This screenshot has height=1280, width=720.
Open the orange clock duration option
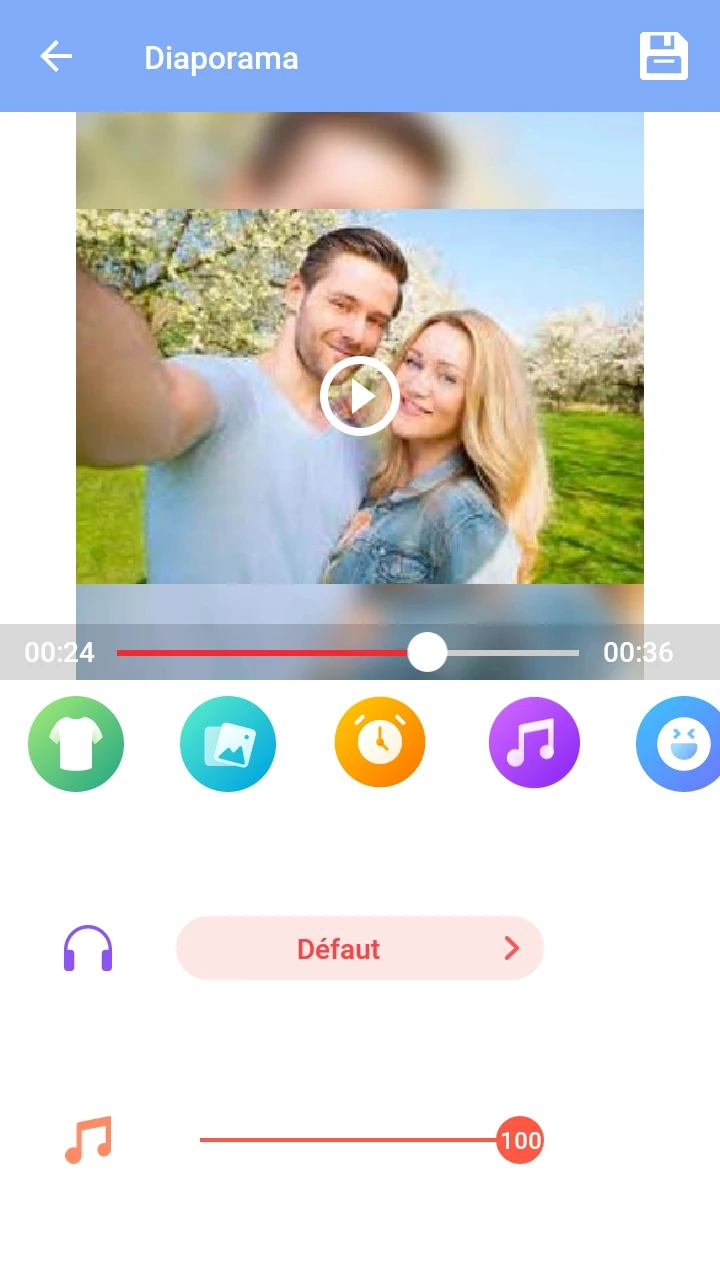[x=380, y=743]
